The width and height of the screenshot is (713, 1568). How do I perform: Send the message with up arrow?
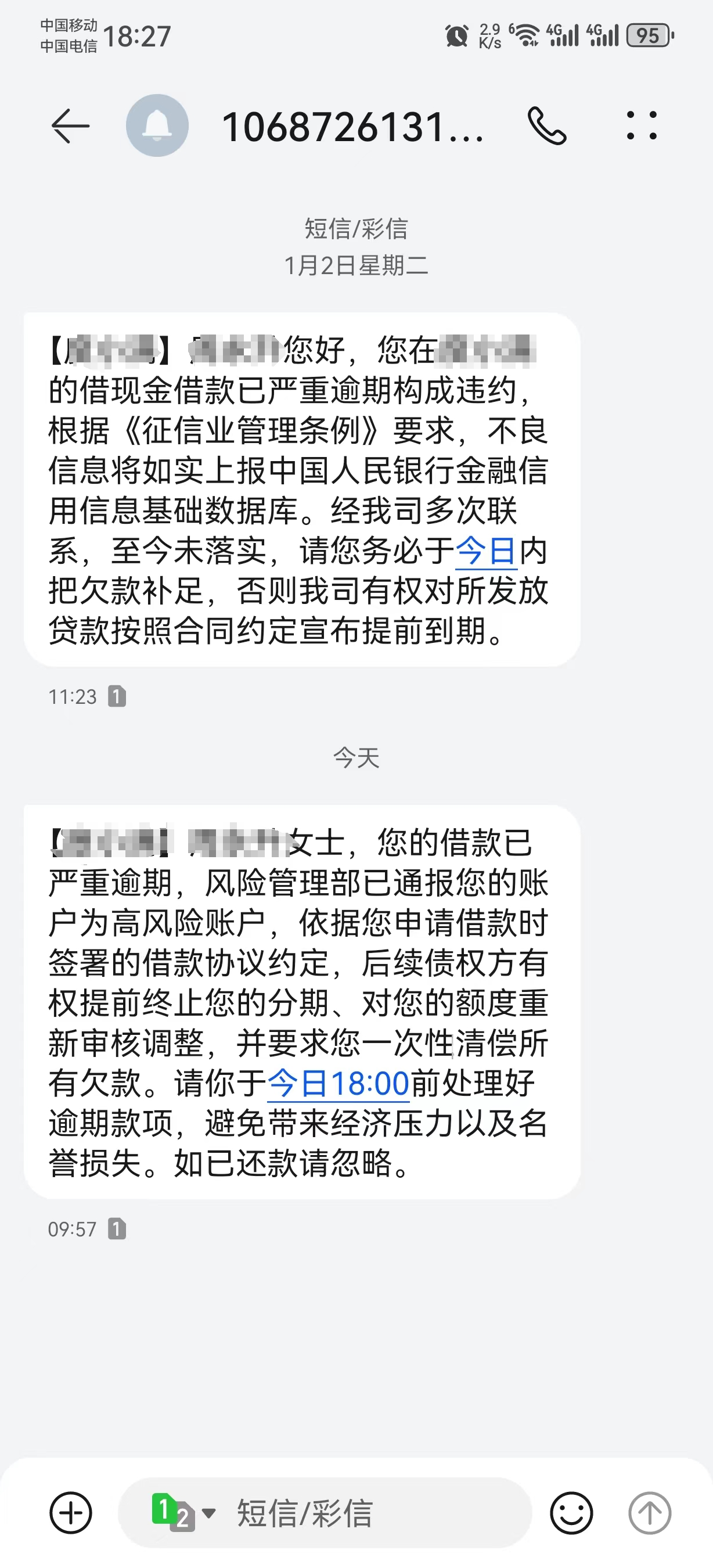pyautogui.click(x=649, y=1513)
